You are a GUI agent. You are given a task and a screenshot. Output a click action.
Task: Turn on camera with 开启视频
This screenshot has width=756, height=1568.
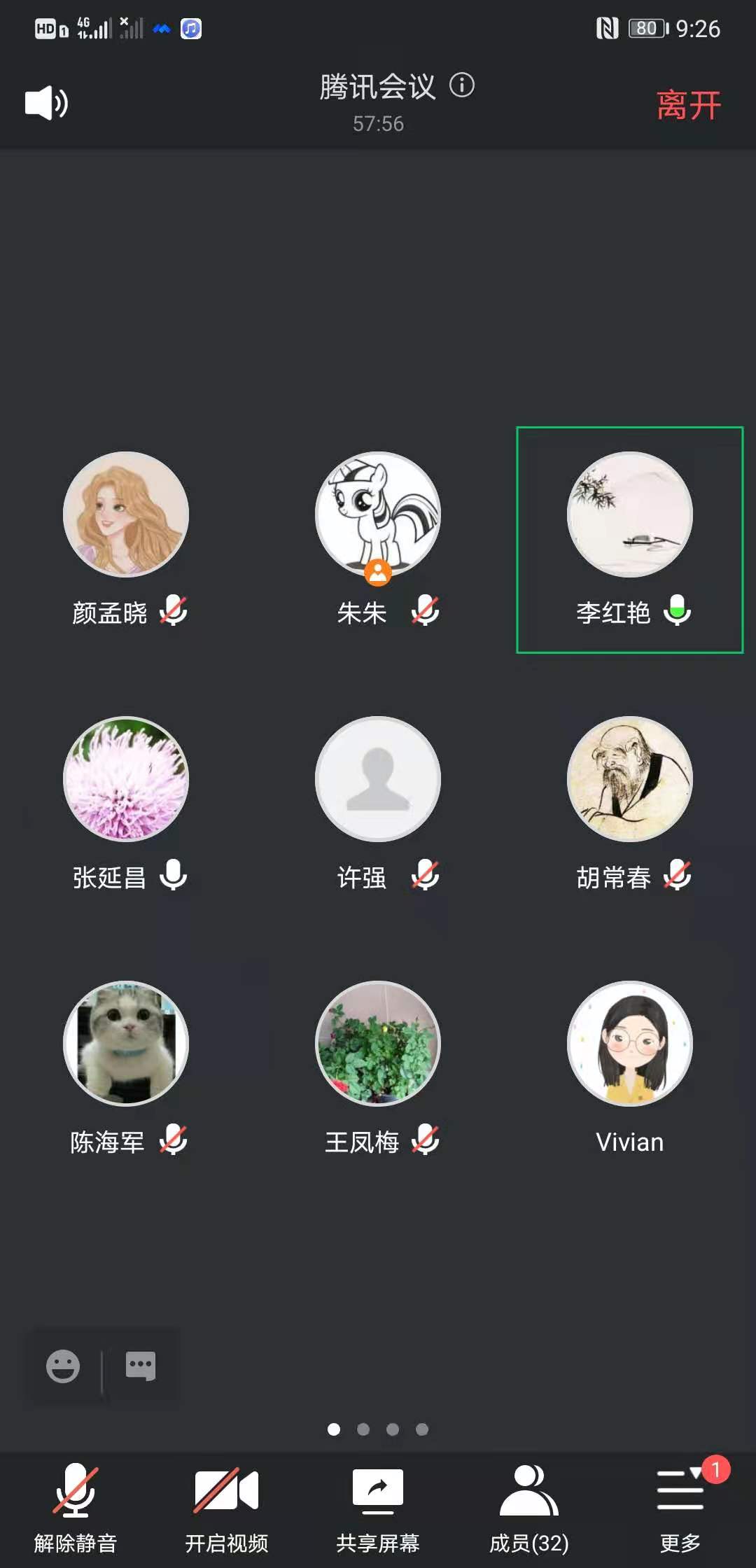(x=226, y=1505)
